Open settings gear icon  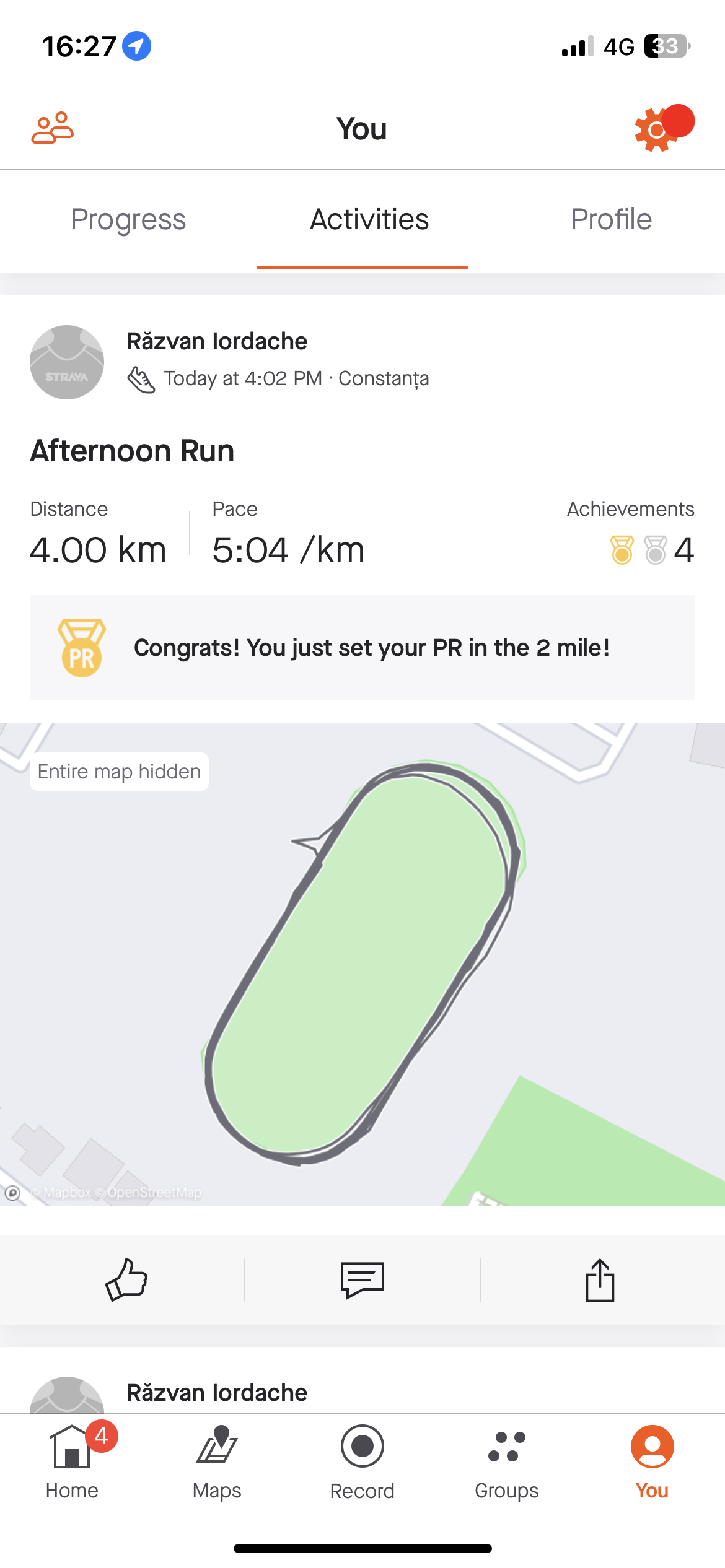coord(657,129)
